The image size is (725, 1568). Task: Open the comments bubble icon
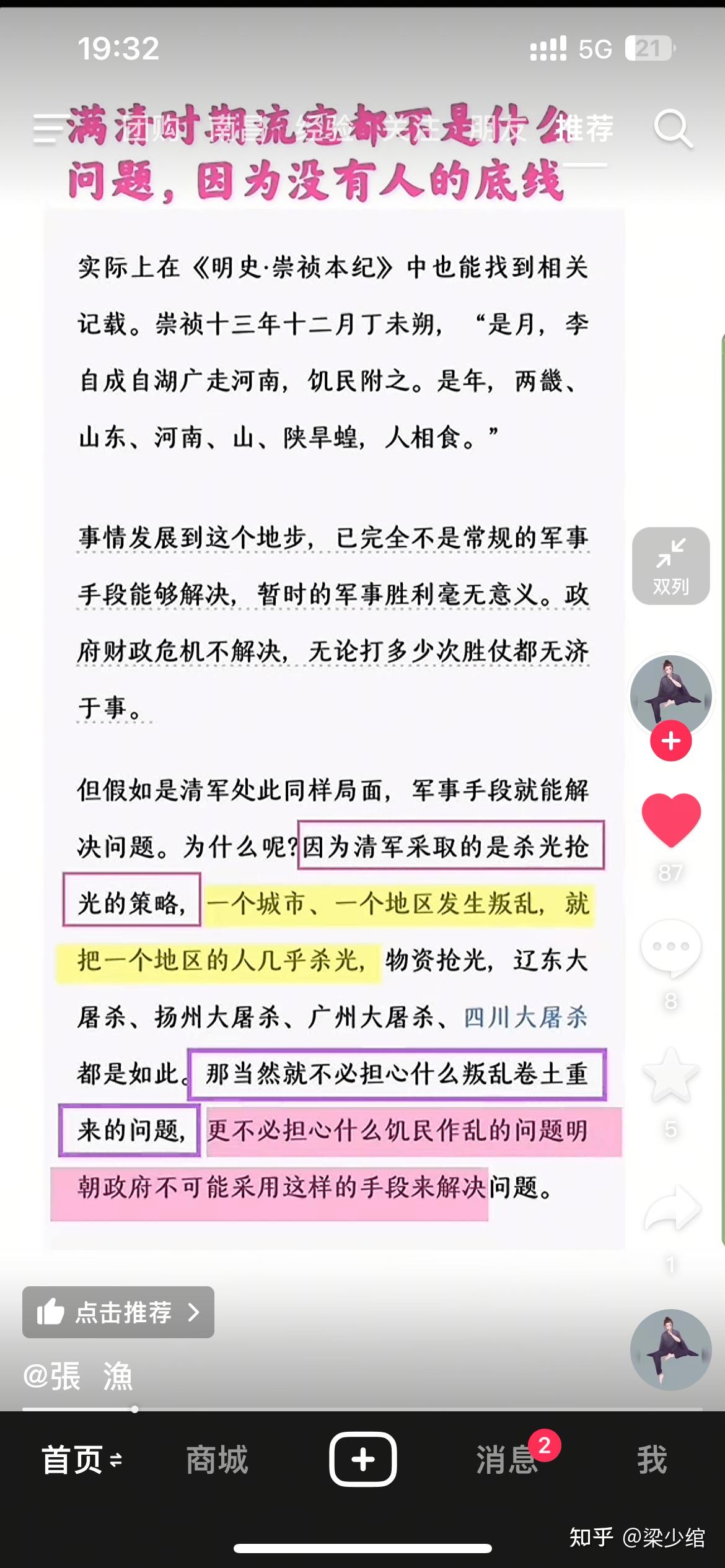pyautogui.click(x=670, y=947)
